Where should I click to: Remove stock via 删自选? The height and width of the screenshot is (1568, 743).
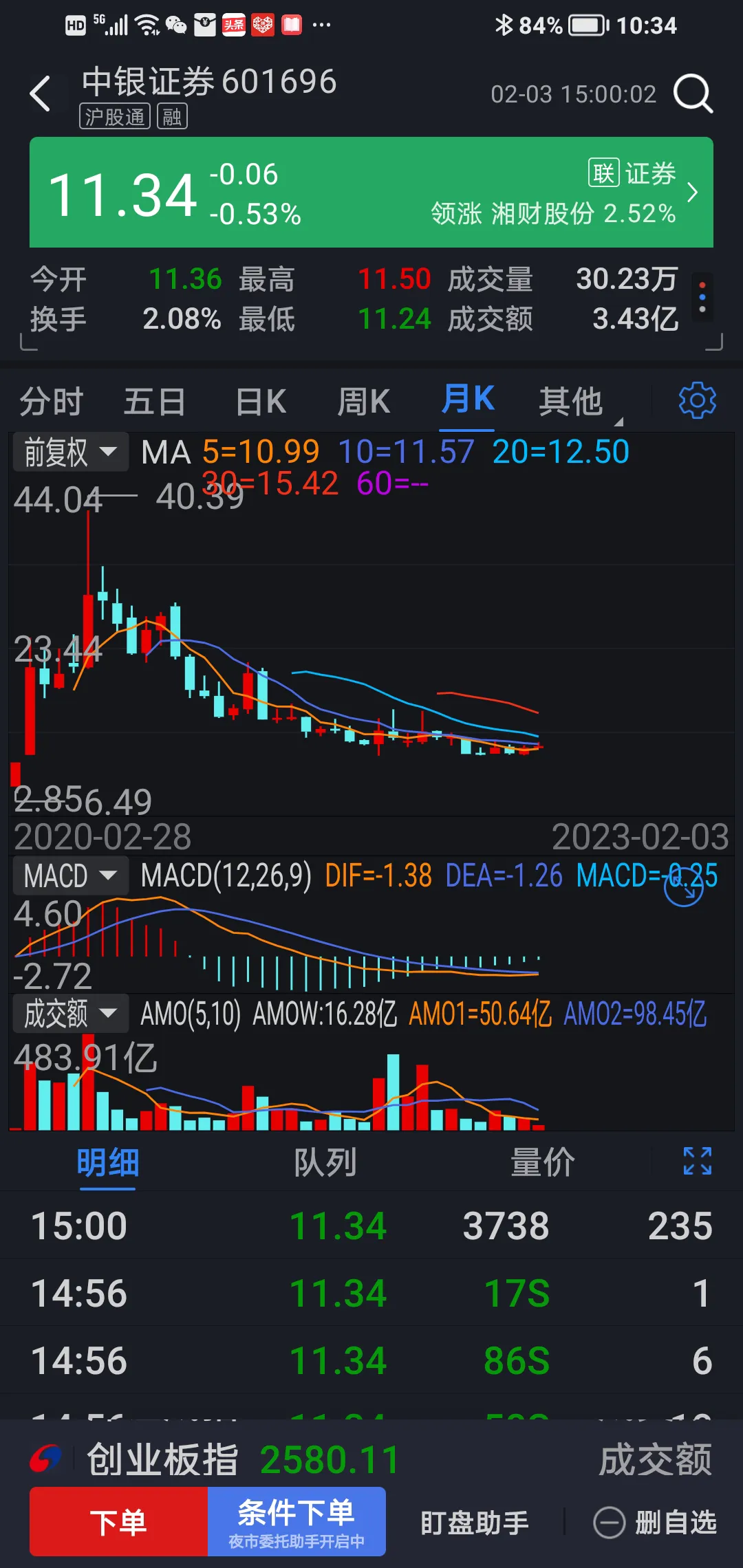point(656,1523)
